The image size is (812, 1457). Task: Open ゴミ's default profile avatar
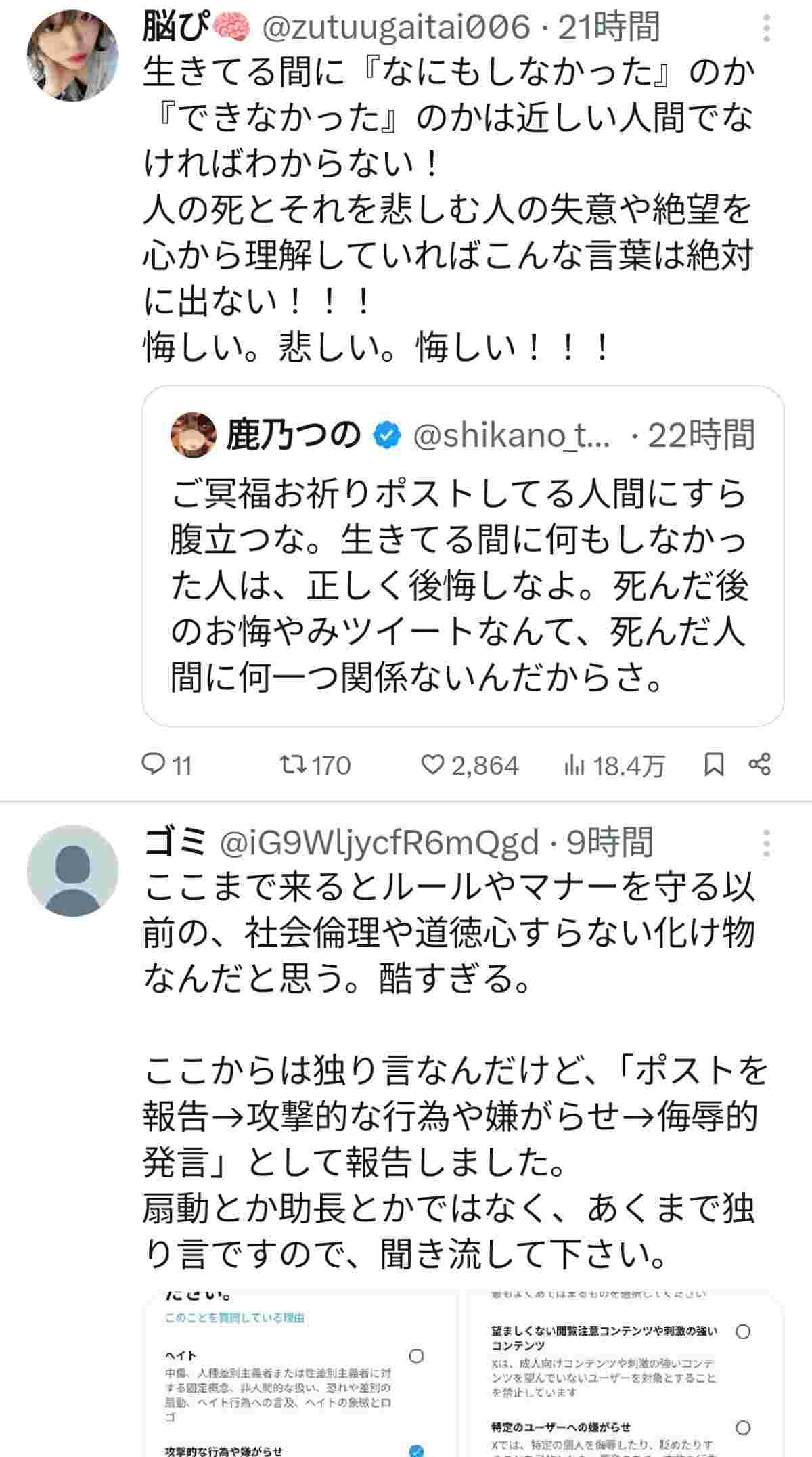72,871
